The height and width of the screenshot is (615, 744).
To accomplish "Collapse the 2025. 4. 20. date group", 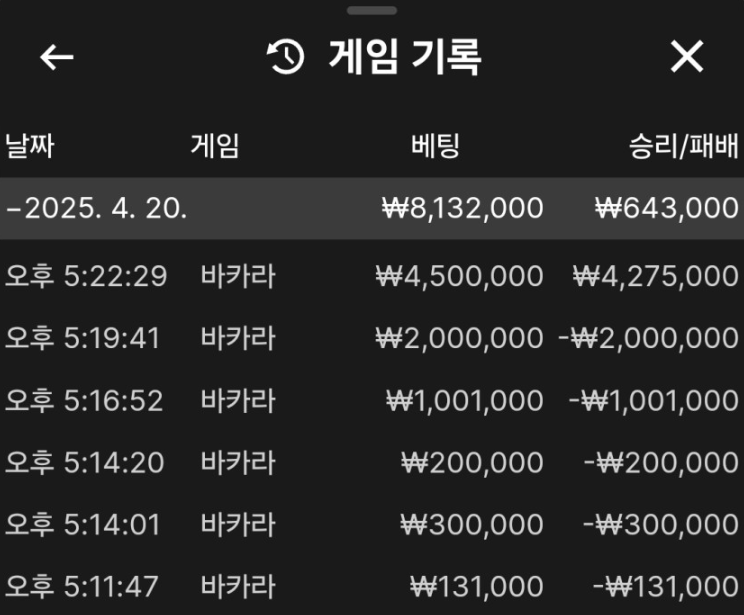I will click(97, 209).
